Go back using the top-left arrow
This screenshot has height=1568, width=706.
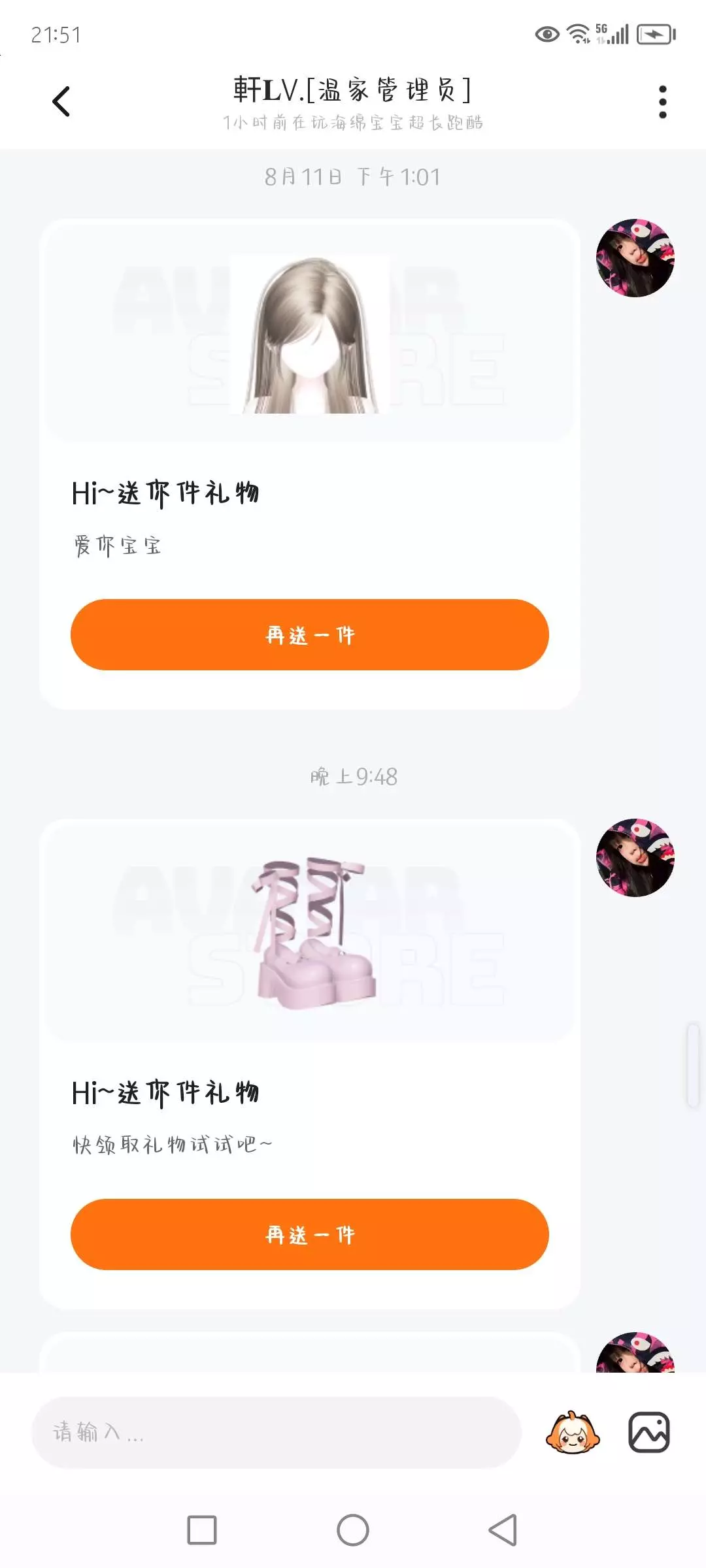[61, 101]
